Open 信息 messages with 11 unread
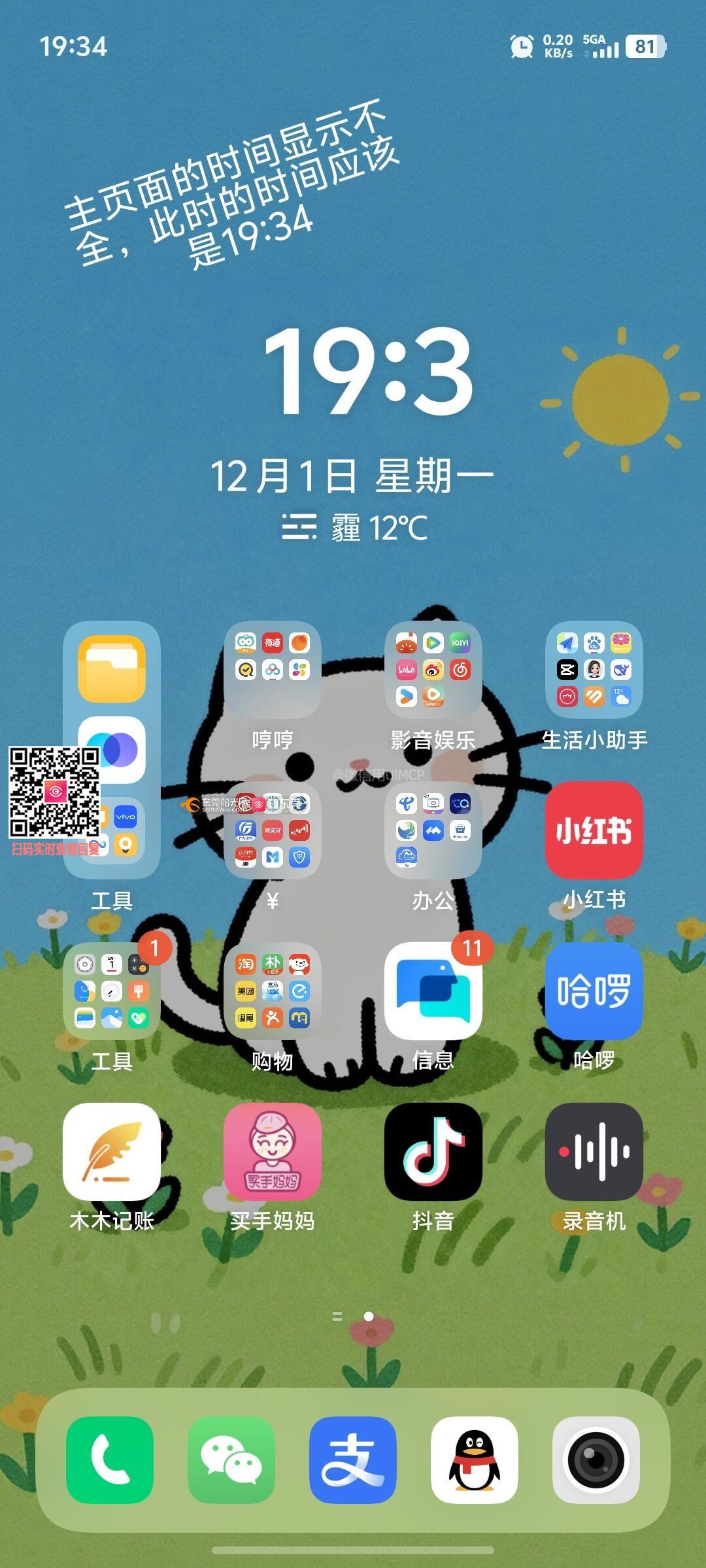 (x=433, y=991)
